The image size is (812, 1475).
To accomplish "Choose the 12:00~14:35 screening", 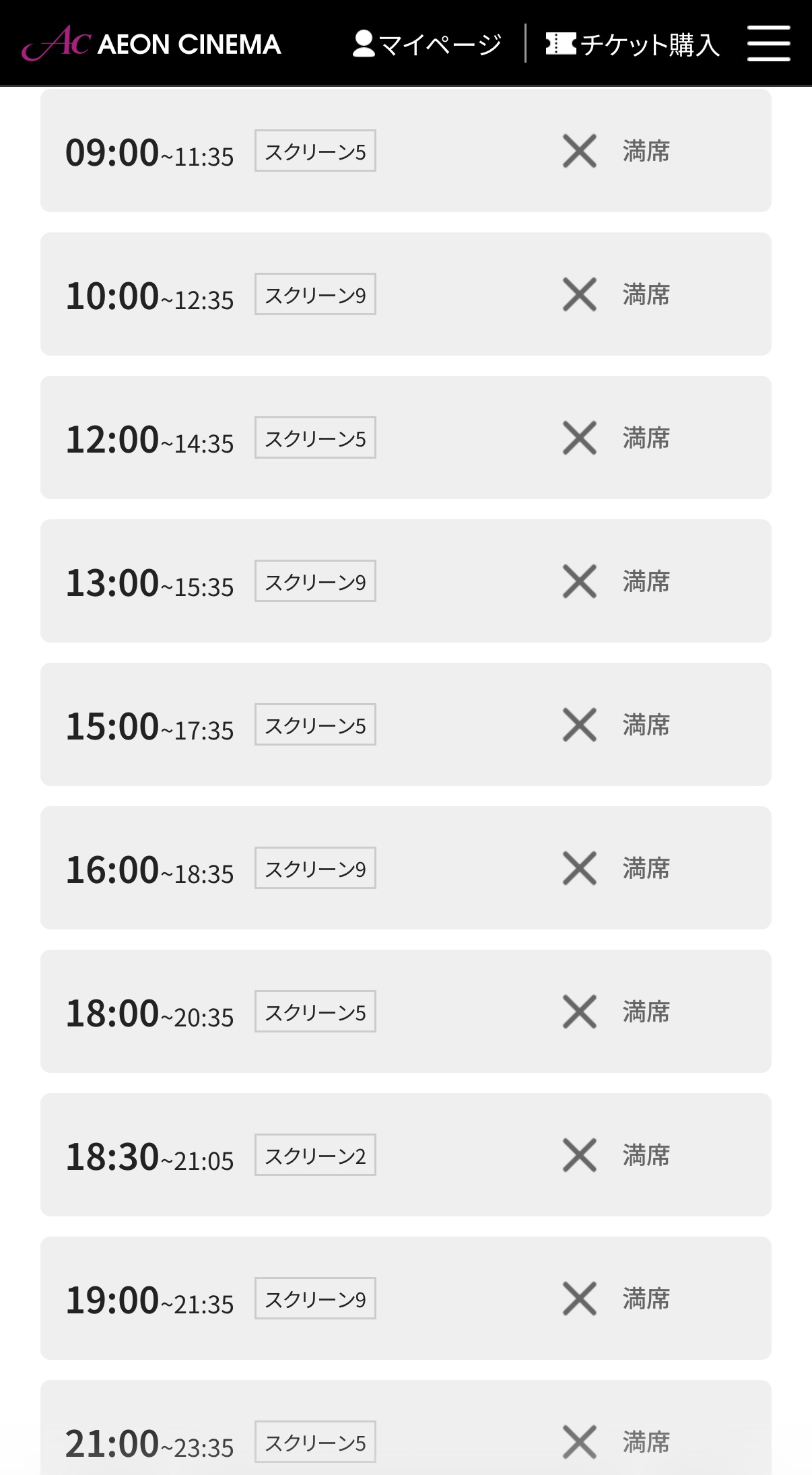I will pos(405,438).
